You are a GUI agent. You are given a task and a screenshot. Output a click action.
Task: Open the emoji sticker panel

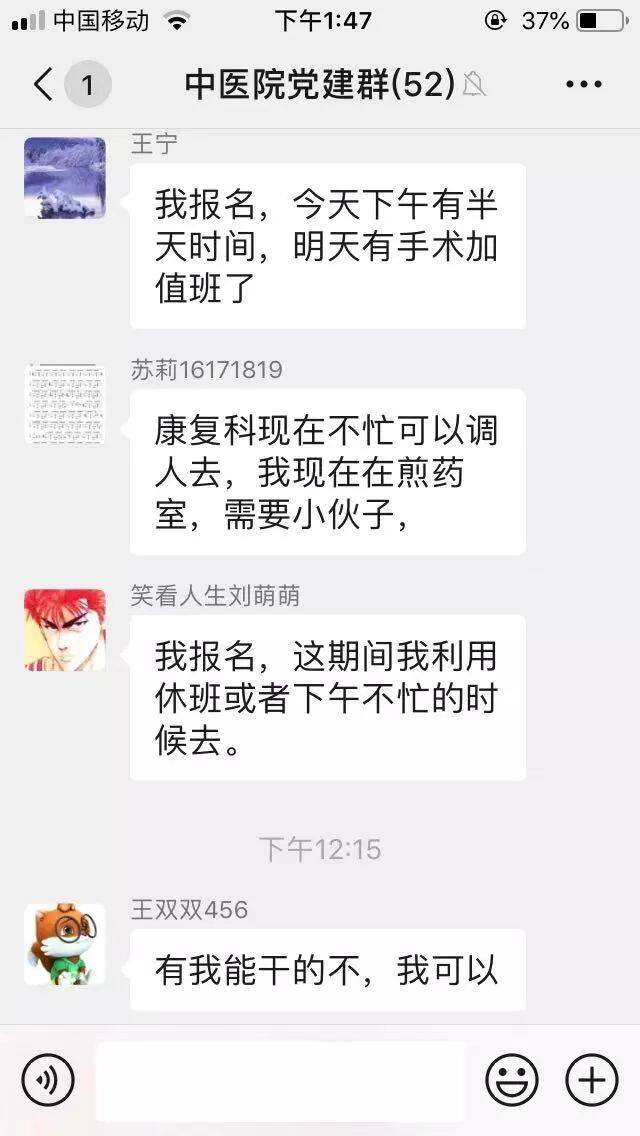coord(511,1080)
